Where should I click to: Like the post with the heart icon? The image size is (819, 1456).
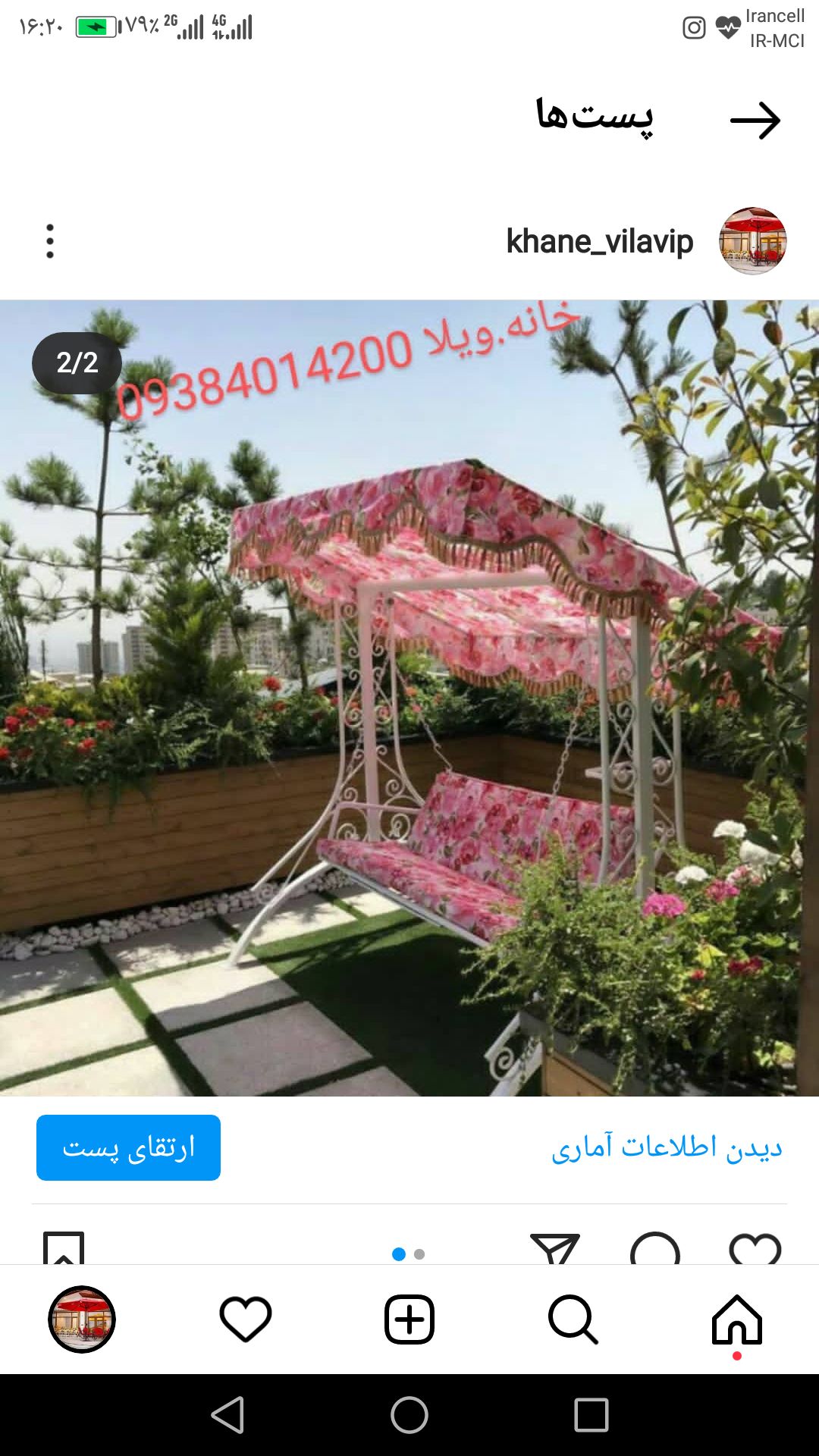(x=755, y=1250)
